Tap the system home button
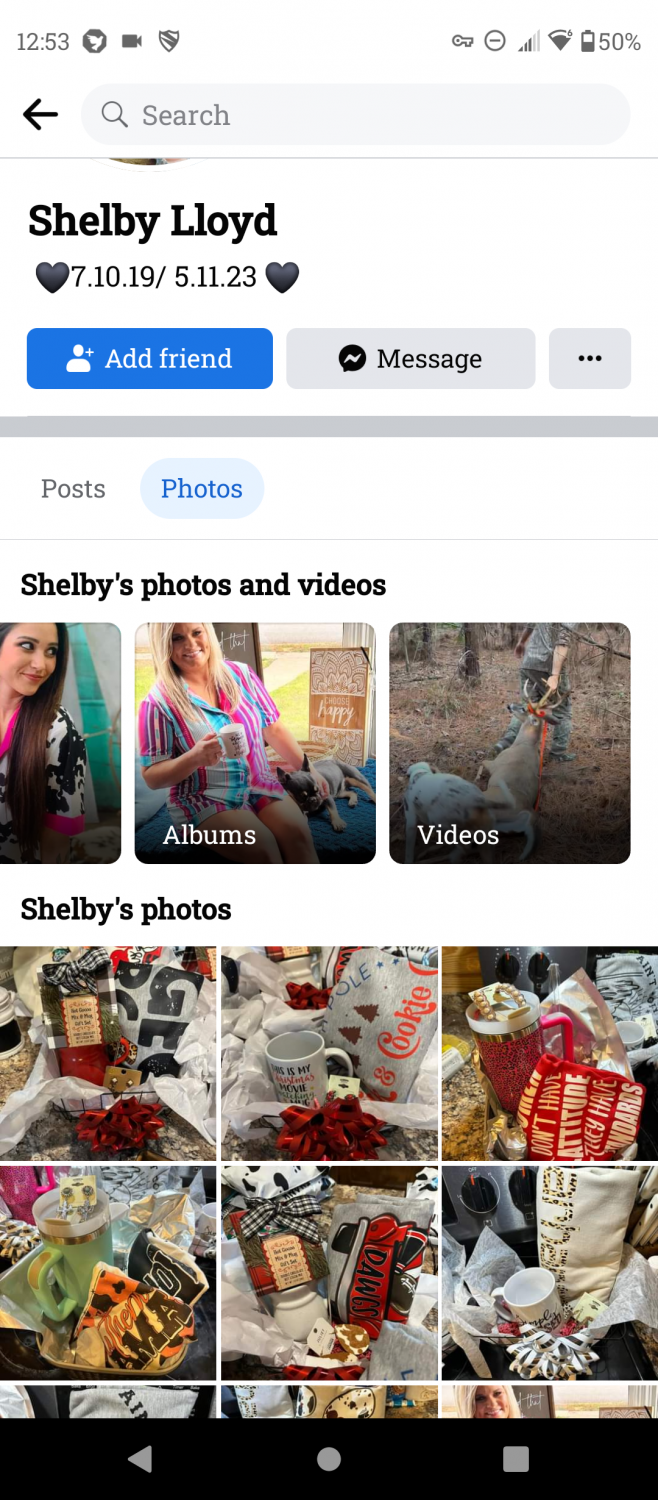The height and width of the screenshot is (1500, 658). click(x=329, y=1459)
